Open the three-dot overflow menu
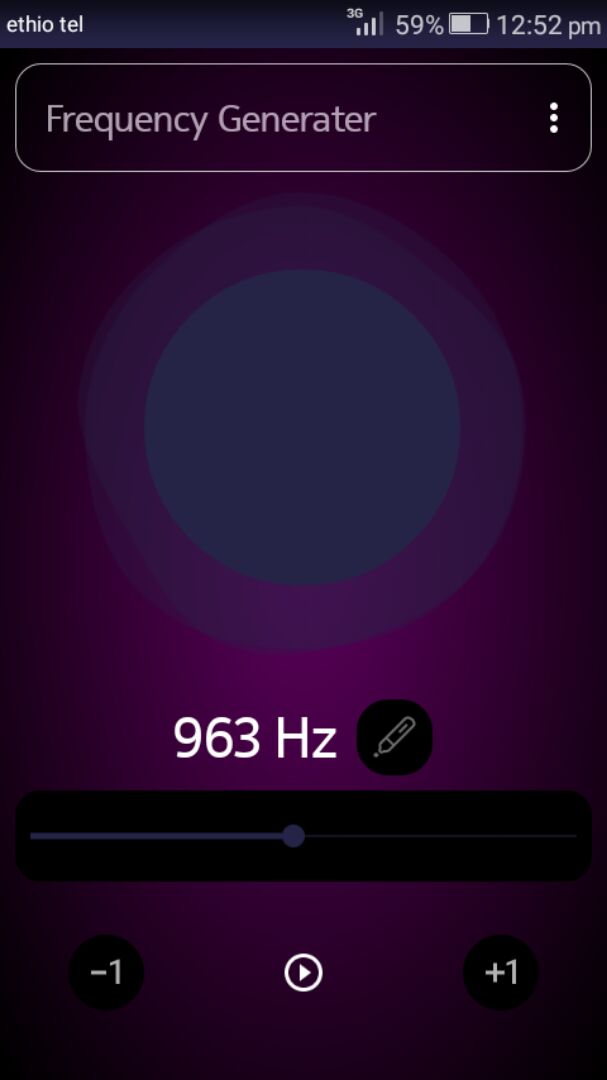 coord(553,118)
